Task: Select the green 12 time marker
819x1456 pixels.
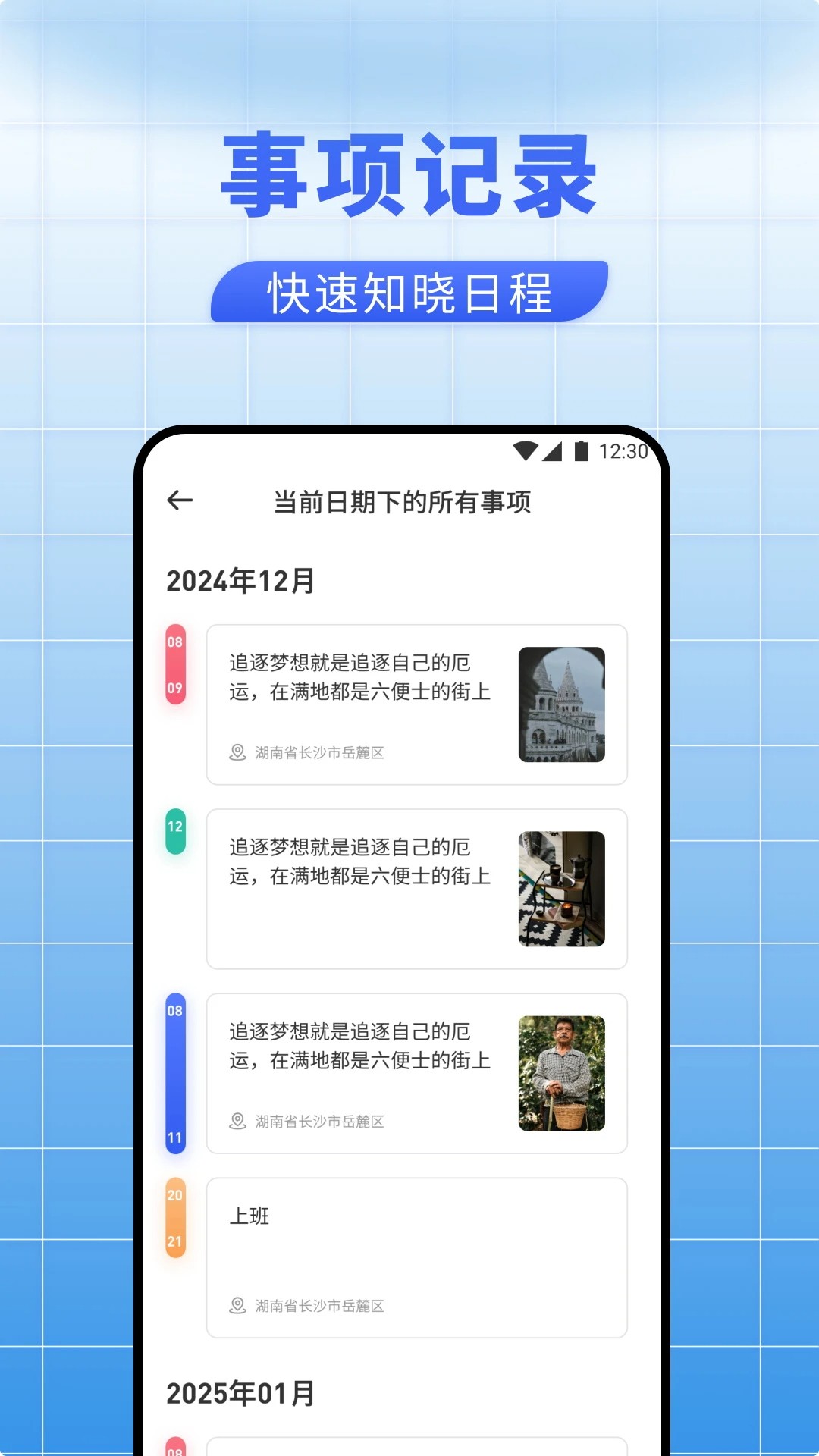Action: [175, 832]
